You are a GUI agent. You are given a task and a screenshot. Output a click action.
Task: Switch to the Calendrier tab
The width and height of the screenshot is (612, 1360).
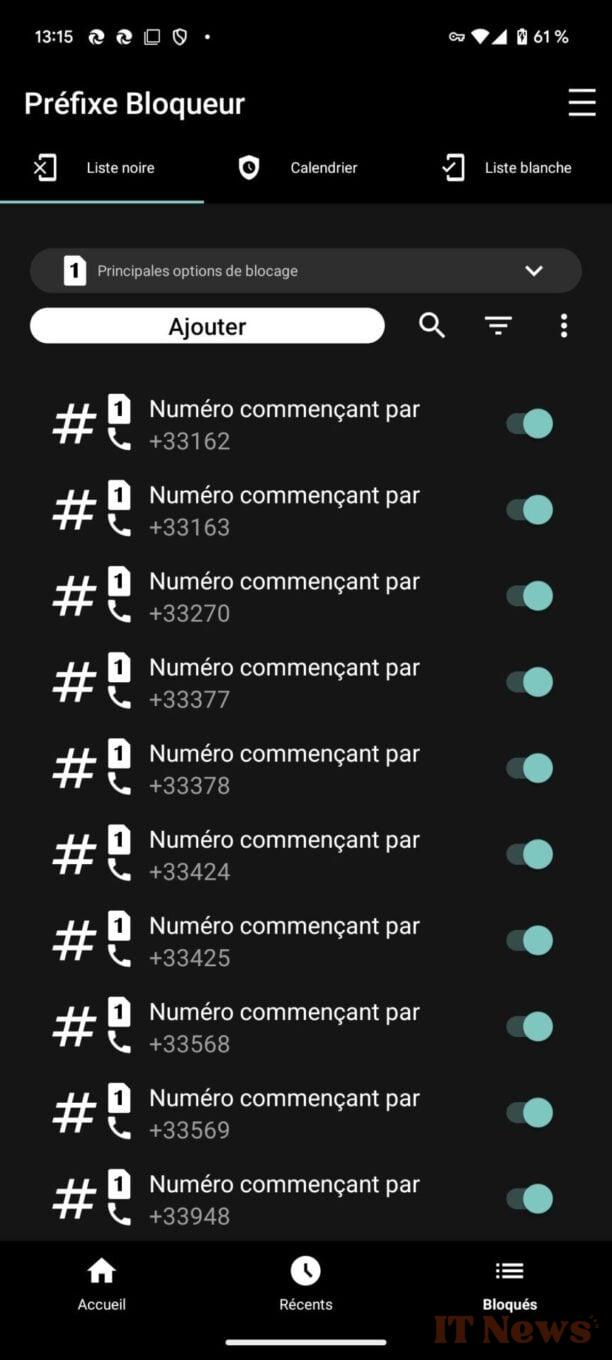[306, 168]
